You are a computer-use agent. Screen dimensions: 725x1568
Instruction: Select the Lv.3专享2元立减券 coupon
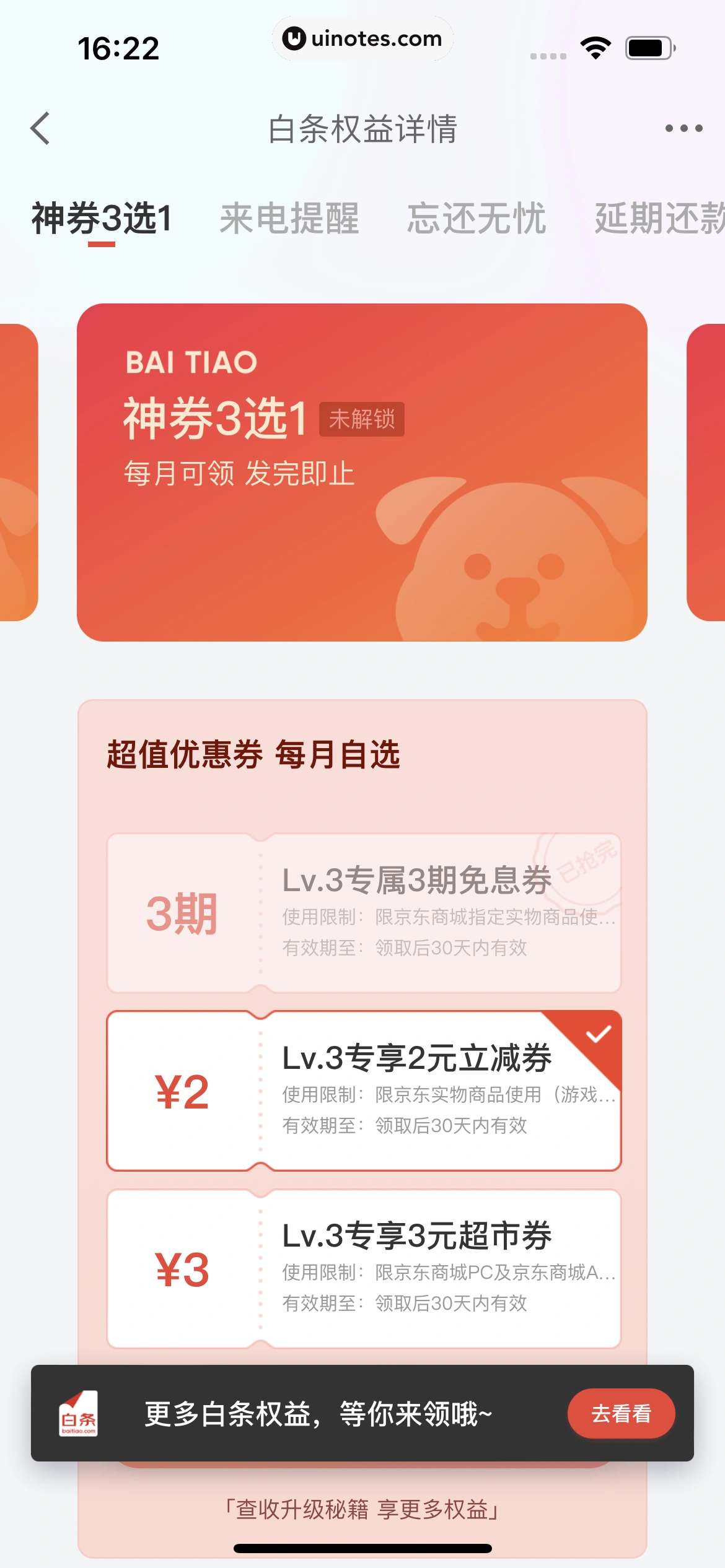364,1091
